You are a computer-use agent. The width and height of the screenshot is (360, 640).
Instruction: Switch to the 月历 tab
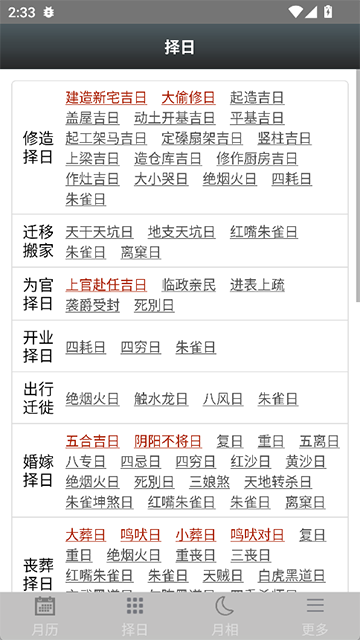click(x=45, y=616)
